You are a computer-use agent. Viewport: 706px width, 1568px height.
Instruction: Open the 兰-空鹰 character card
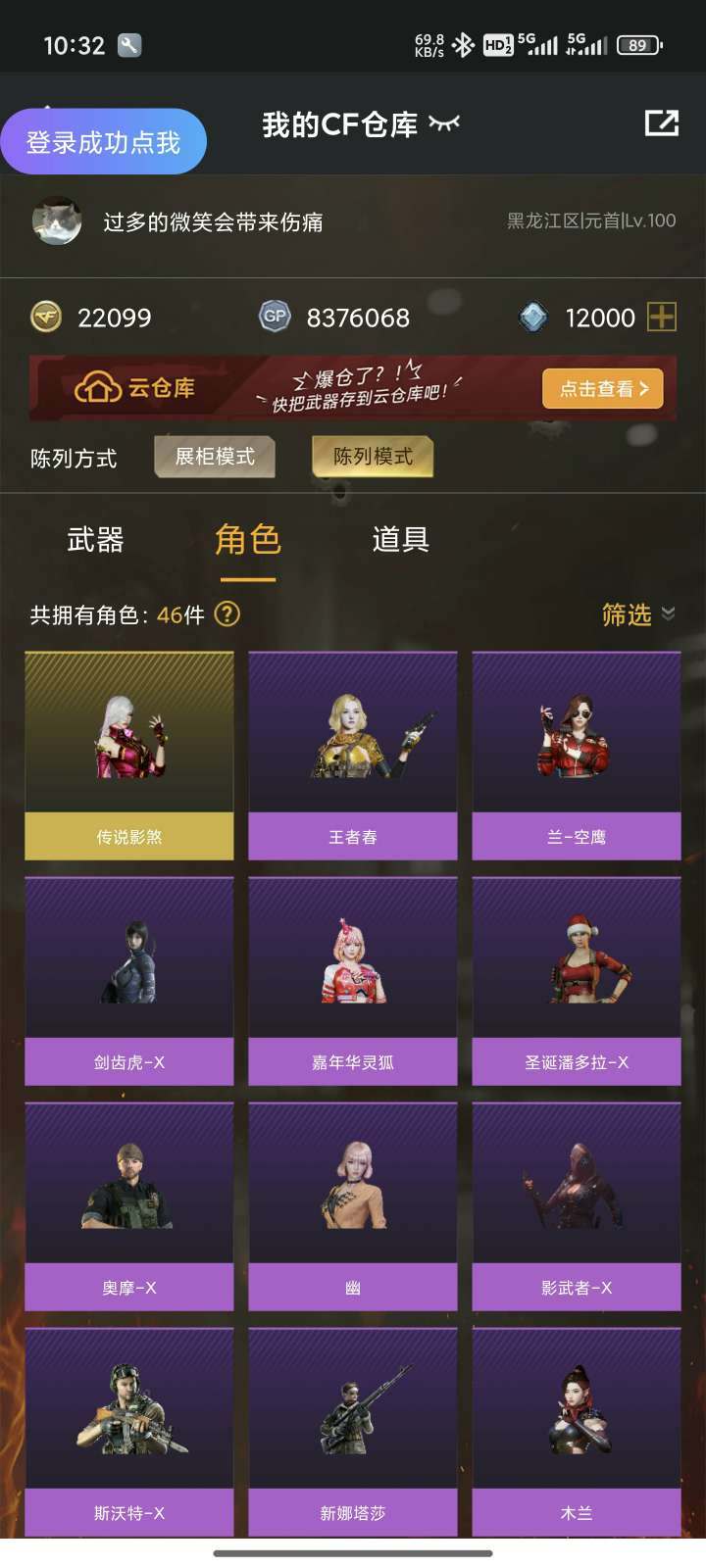pos(577,756)
